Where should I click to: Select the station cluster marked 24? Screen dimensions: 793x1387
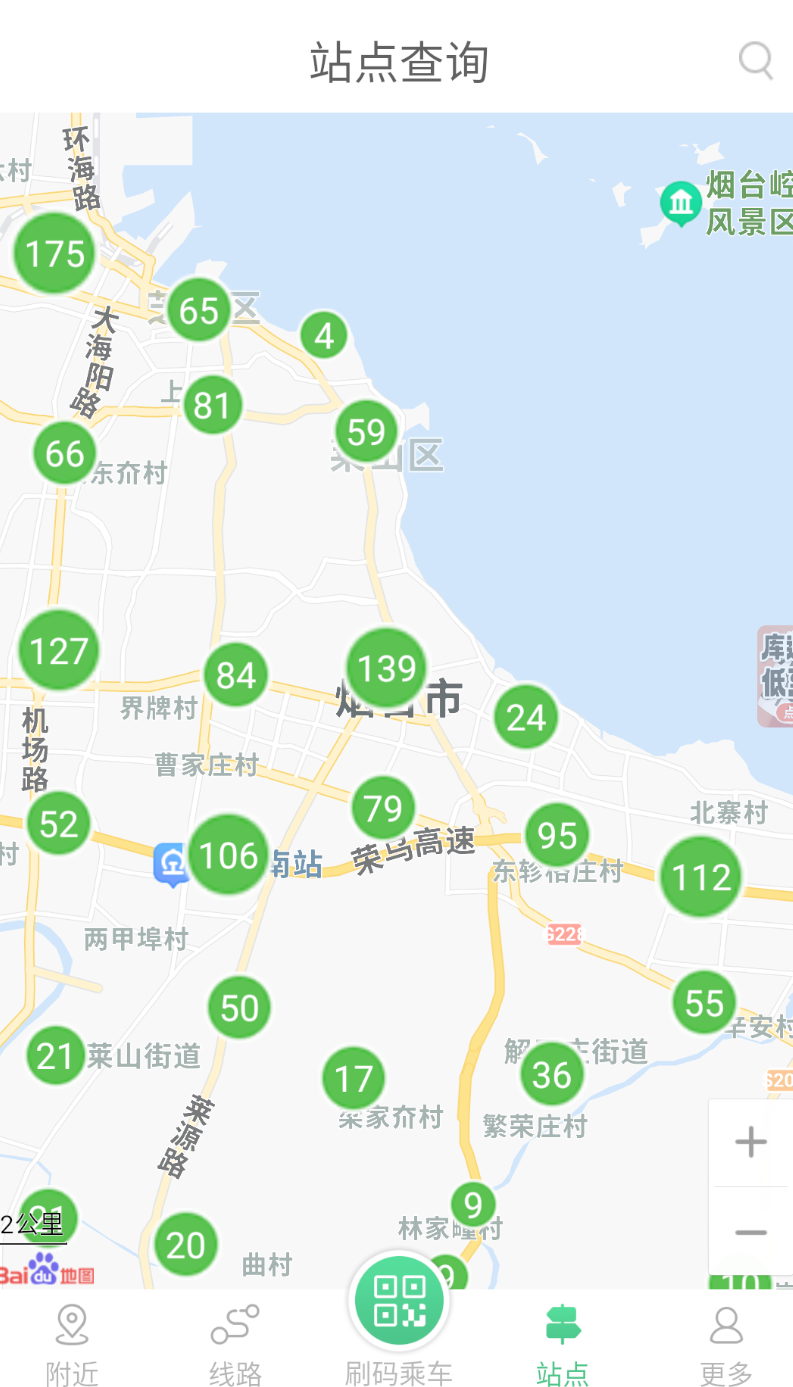tap(526, 717)
